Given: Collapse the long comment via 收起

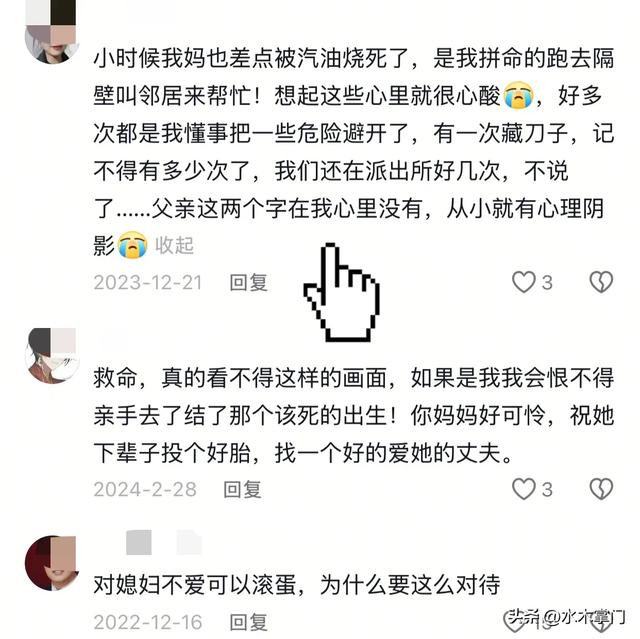Looking at the screenshot, I should 174,245.
